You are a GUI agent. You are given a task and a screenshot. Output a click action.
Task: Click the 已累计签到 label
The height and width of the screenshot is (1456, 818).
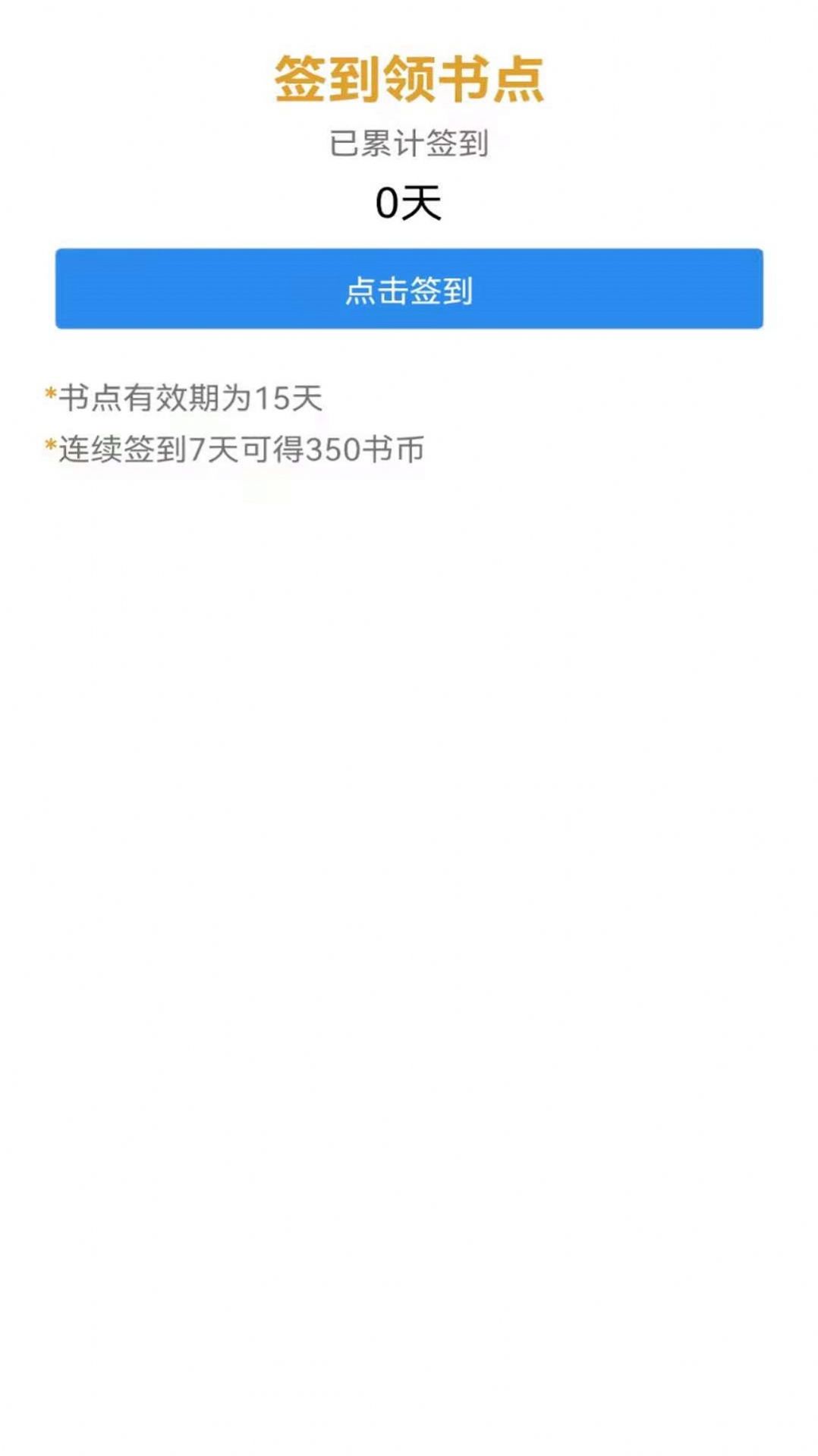pyautogui.click(x=409, y=142)
